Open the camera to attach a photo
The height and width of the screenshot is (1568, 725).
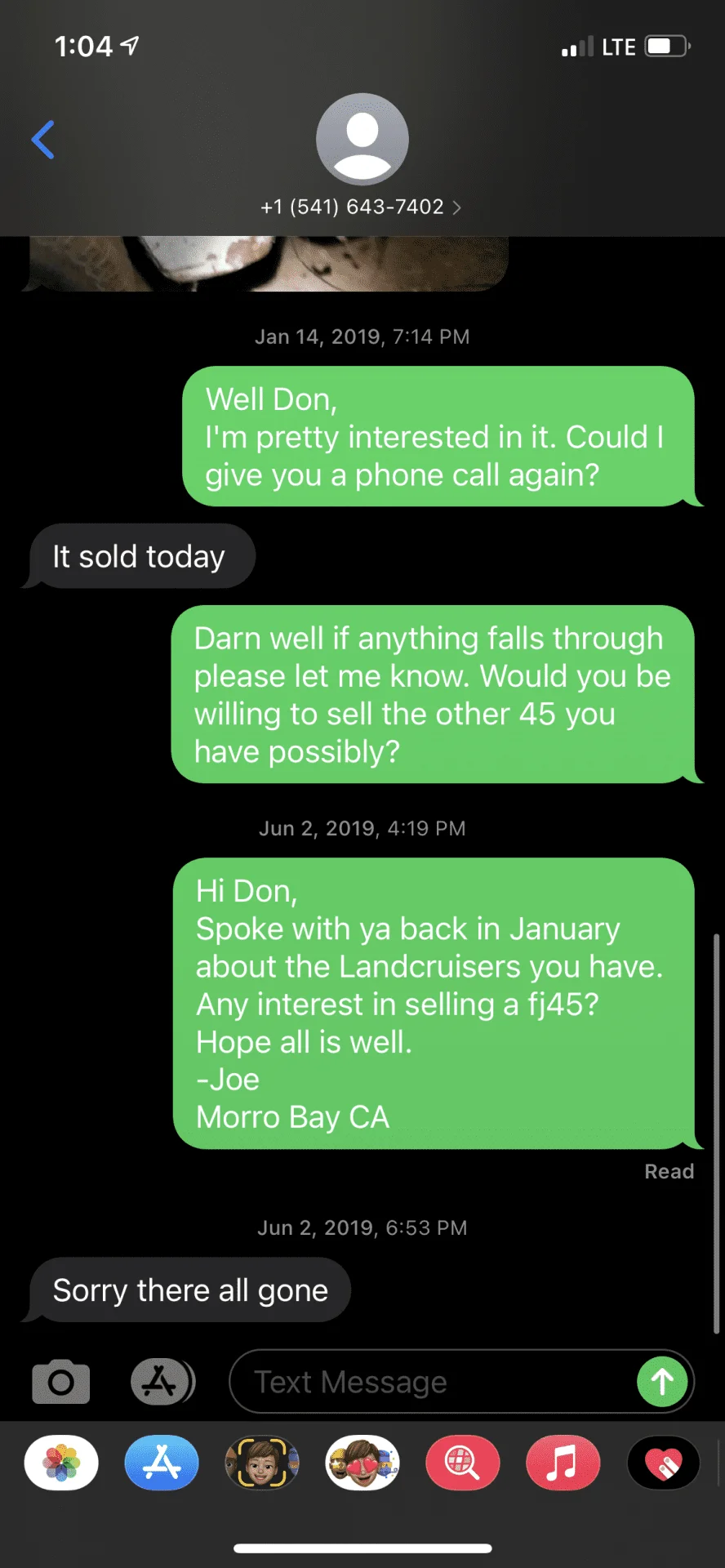(x=61, y=1382)
